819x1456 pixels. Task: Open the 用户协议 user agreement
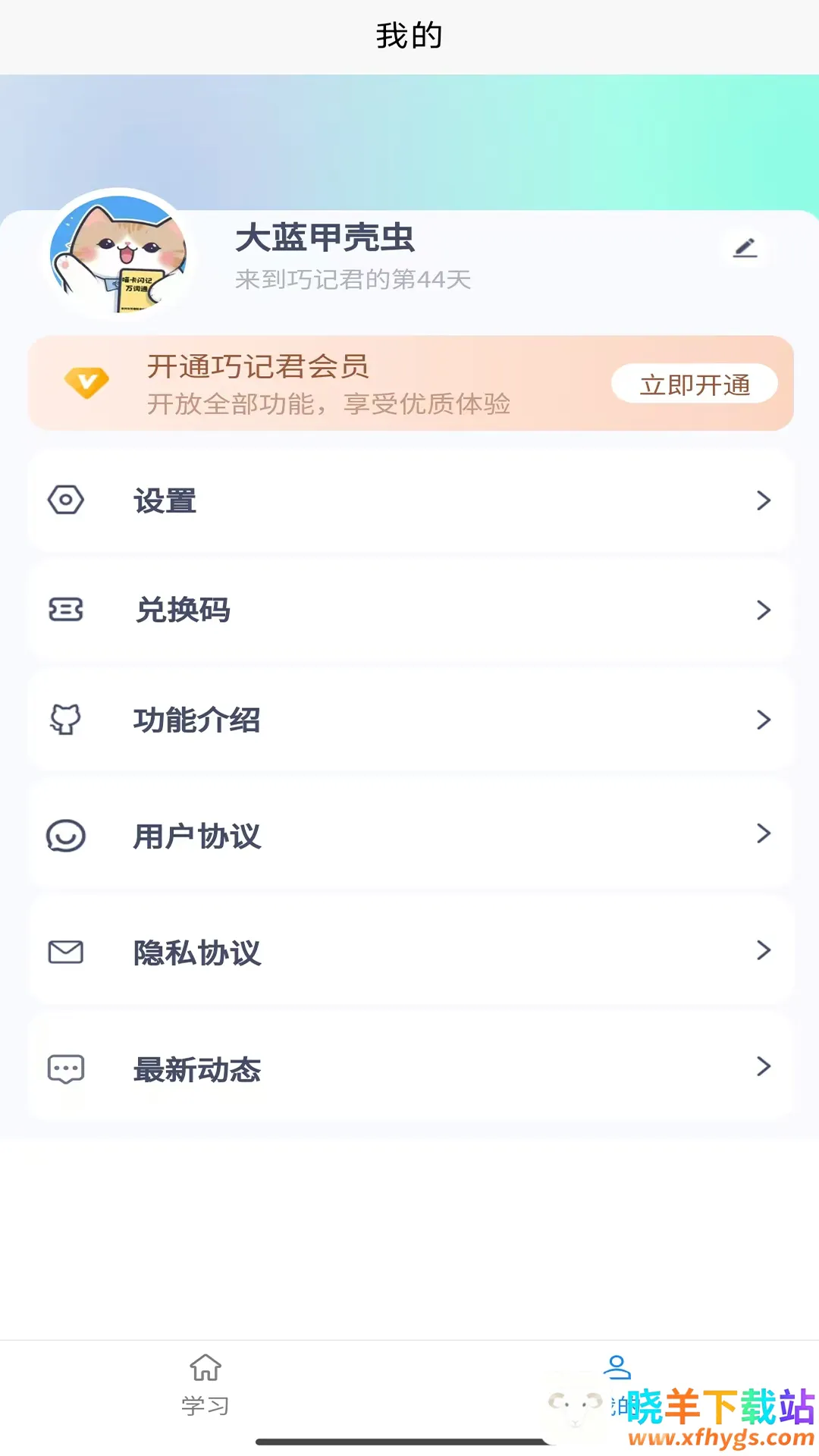[409, 836]
